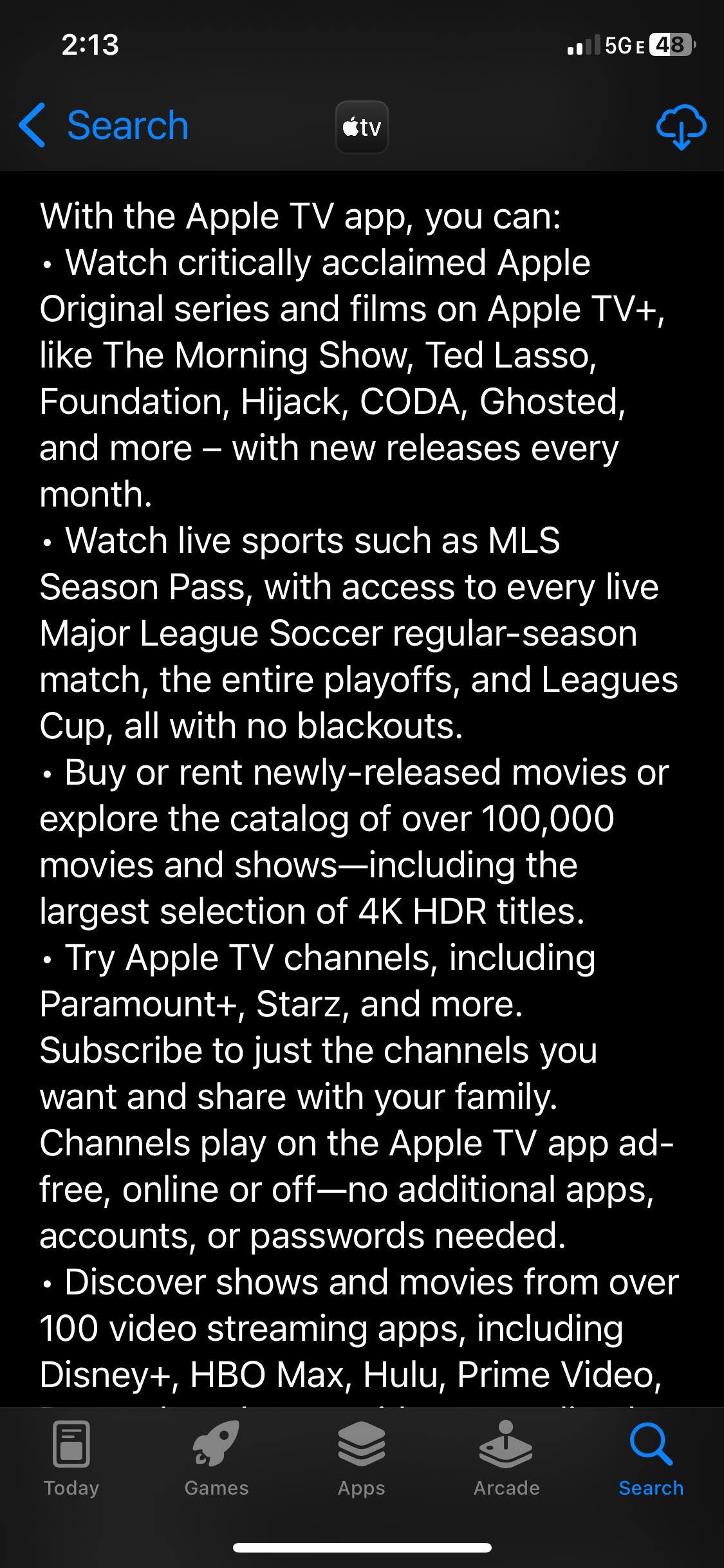The height and width of the screenshot is (1568, 724).
Task: Open the Arcade tab
Action: point(506,1460)
